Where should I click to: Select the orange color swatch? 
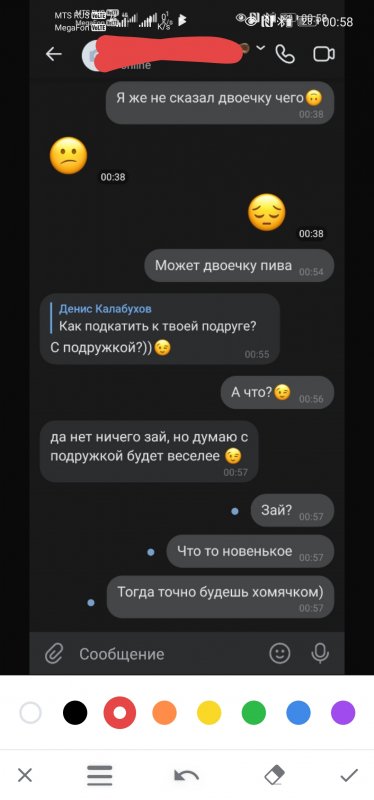tap(164, 713)
